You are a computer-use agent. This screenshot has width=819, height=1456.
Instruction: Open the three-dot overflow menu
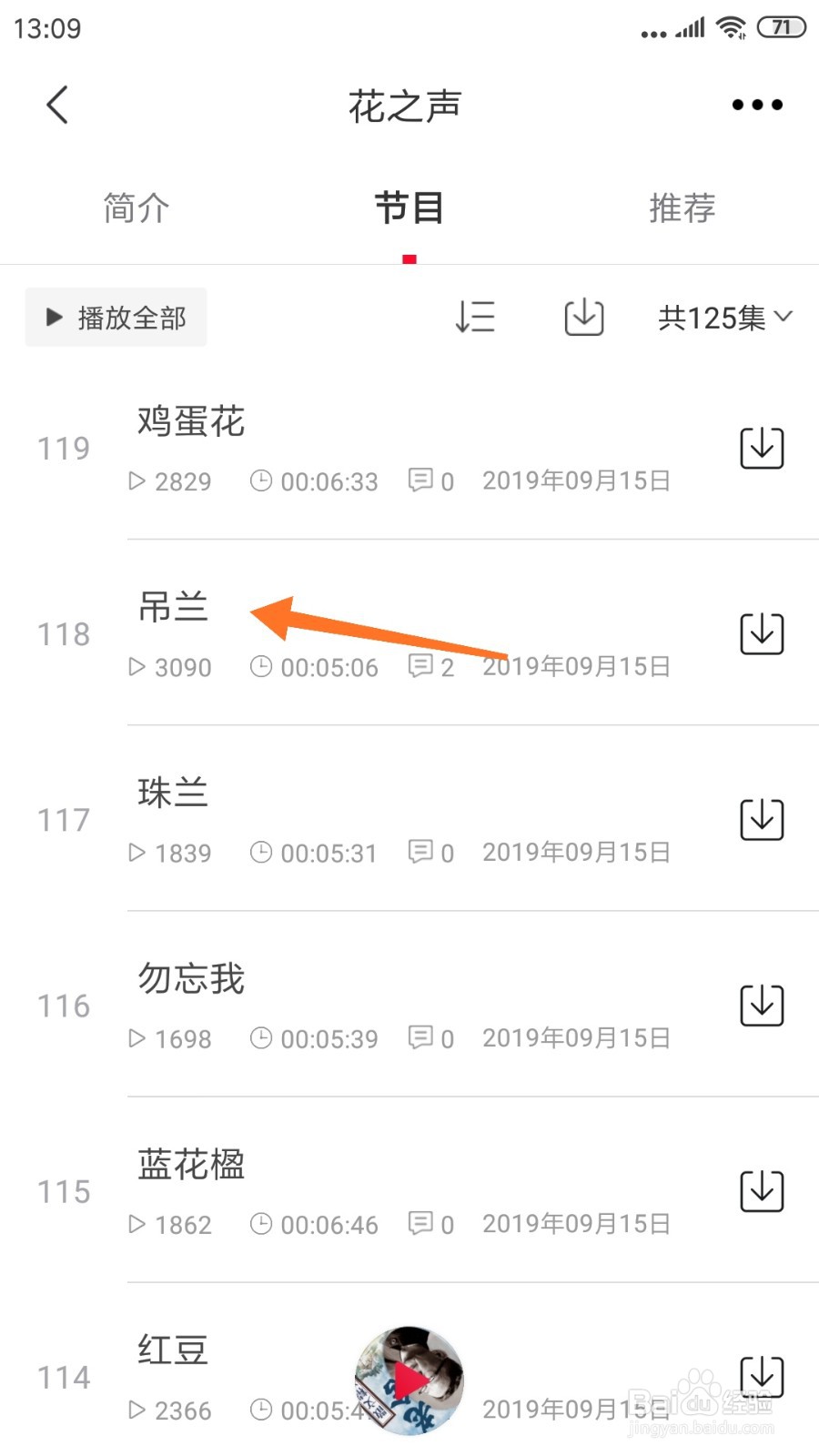pyautogui.click(x=757, y=105)
